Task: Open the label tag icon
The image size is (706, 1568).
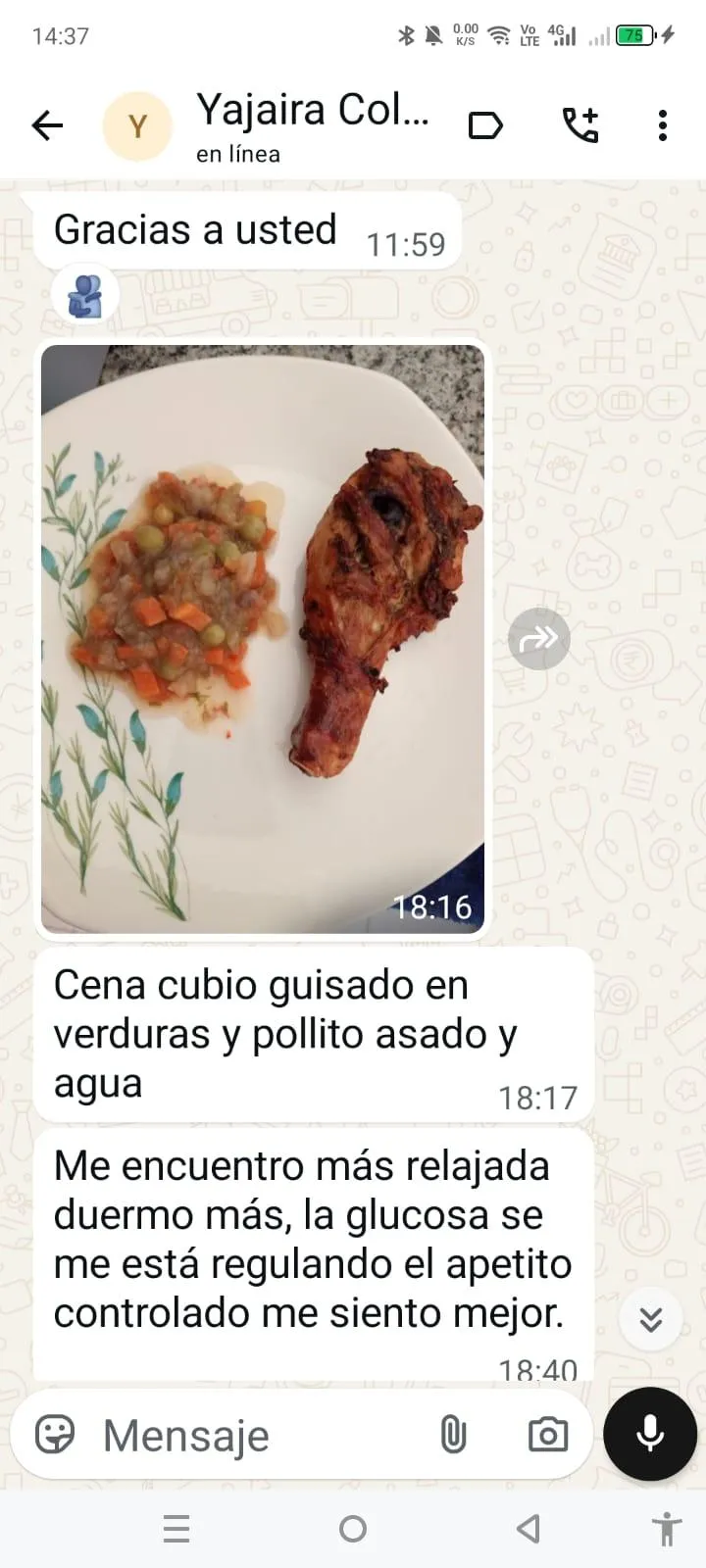Action: coord(485,125)
